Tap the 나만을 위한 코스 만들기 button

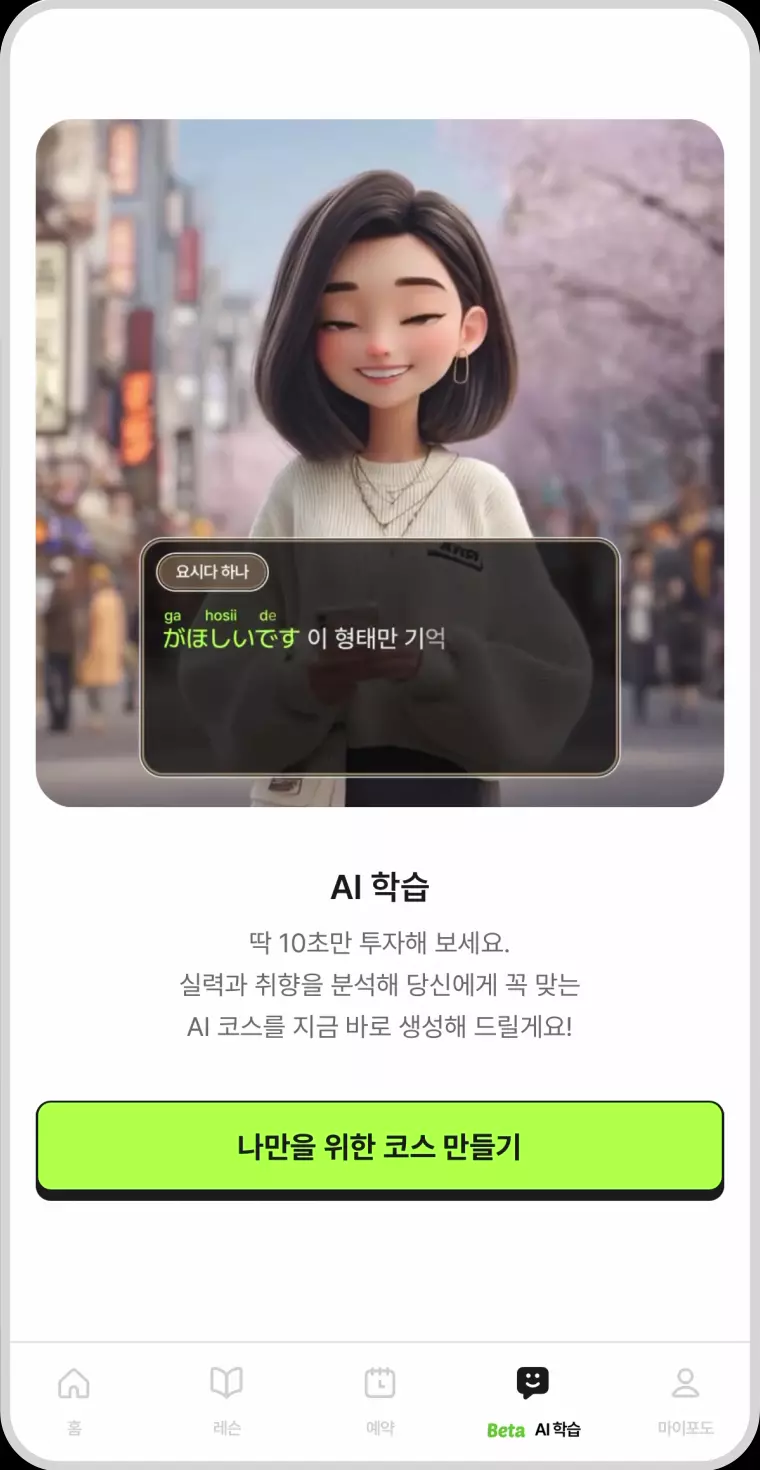point(379,1146)
